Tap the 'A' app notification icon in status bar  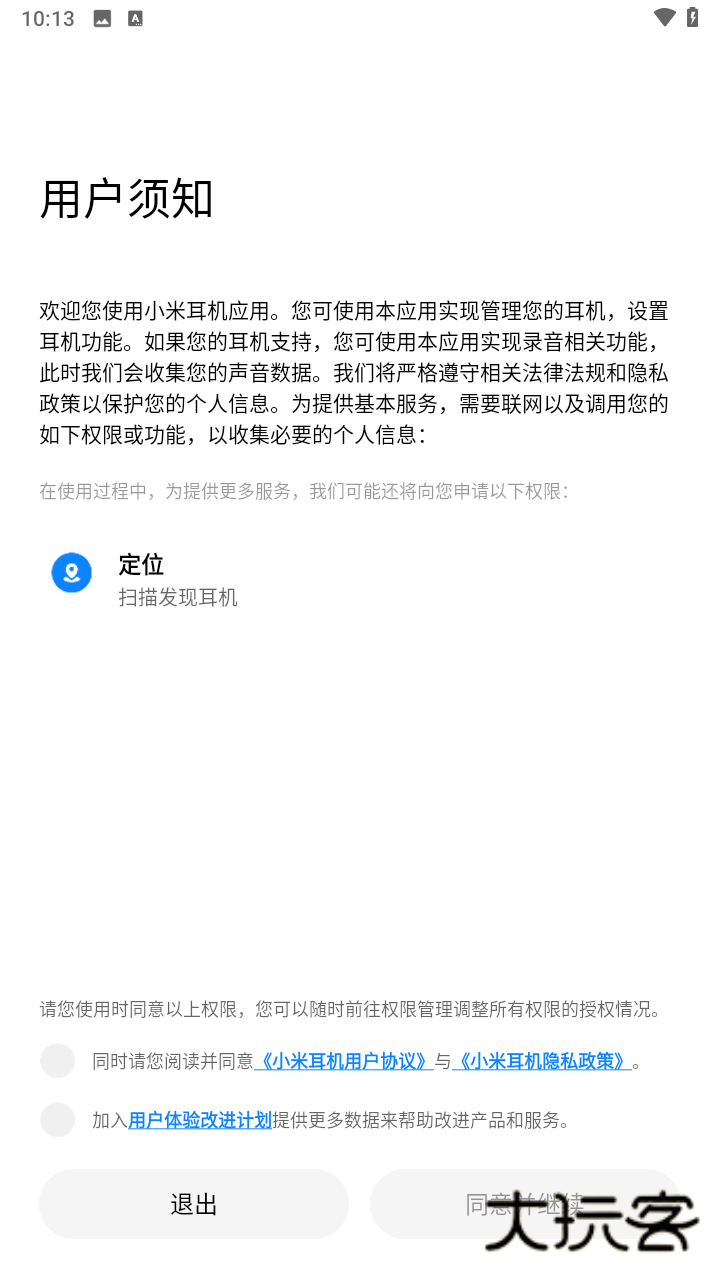[134, 17]
